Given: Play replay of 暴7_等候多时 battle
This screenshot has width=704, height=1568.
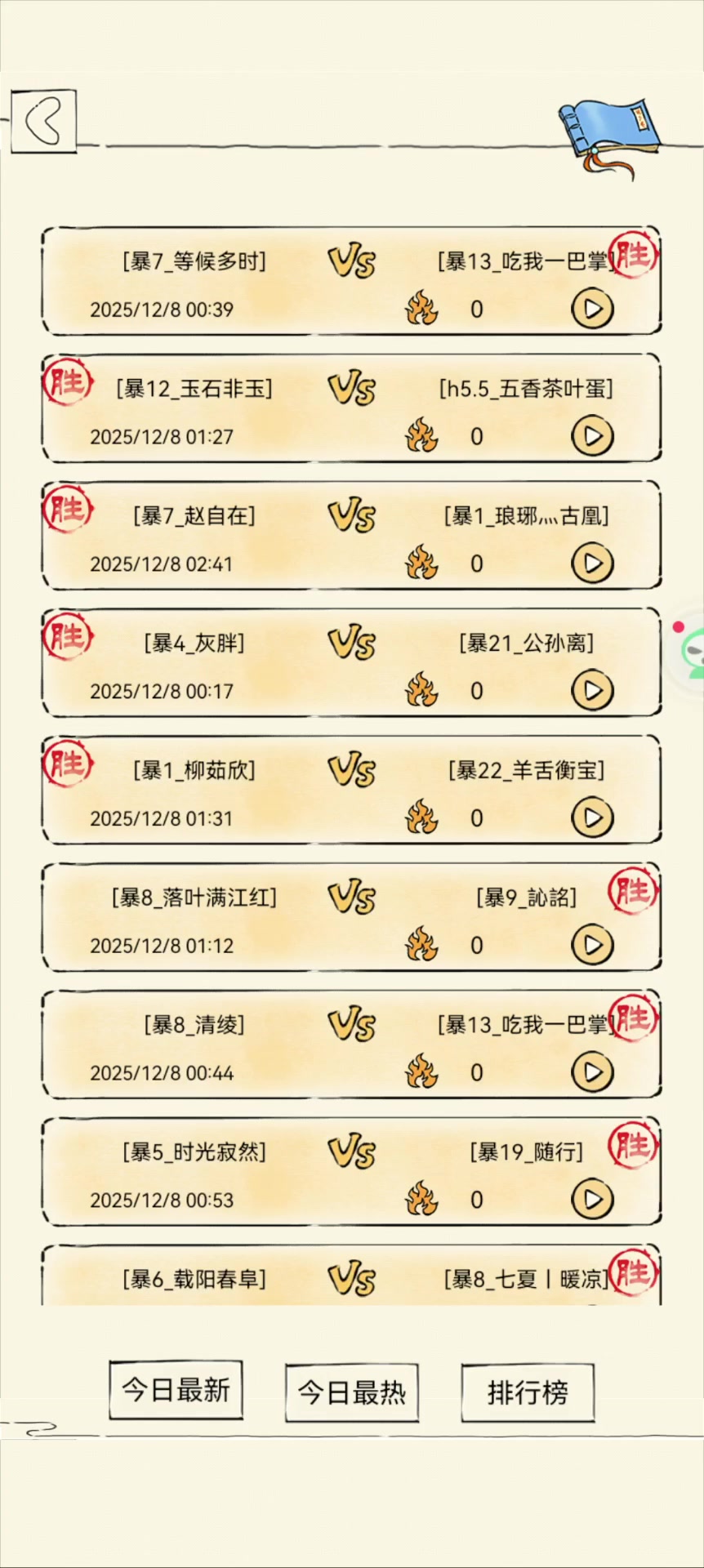Looking at the screenshot, I should 592,309.
